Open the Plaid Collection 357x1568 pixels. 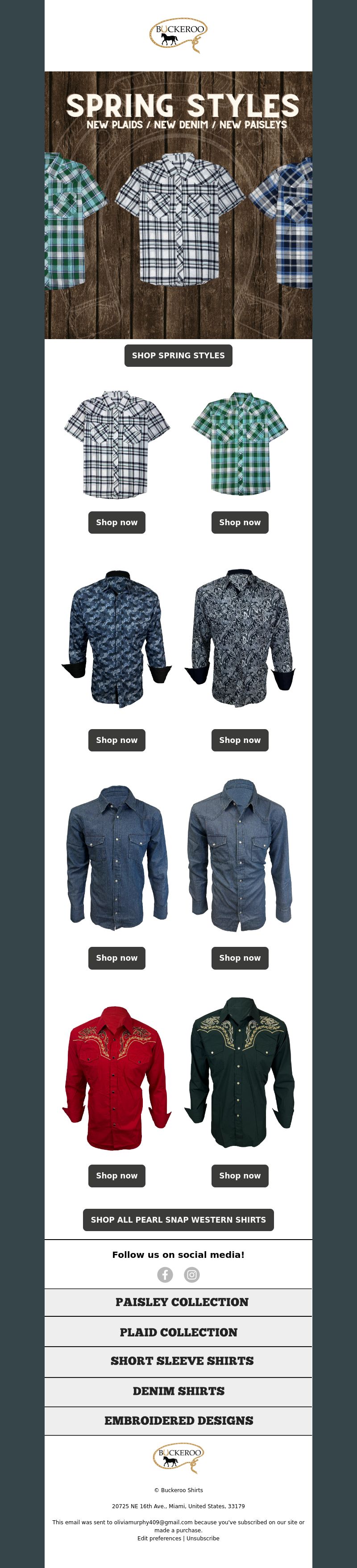pyautogui.click(x=178, y=1332)
